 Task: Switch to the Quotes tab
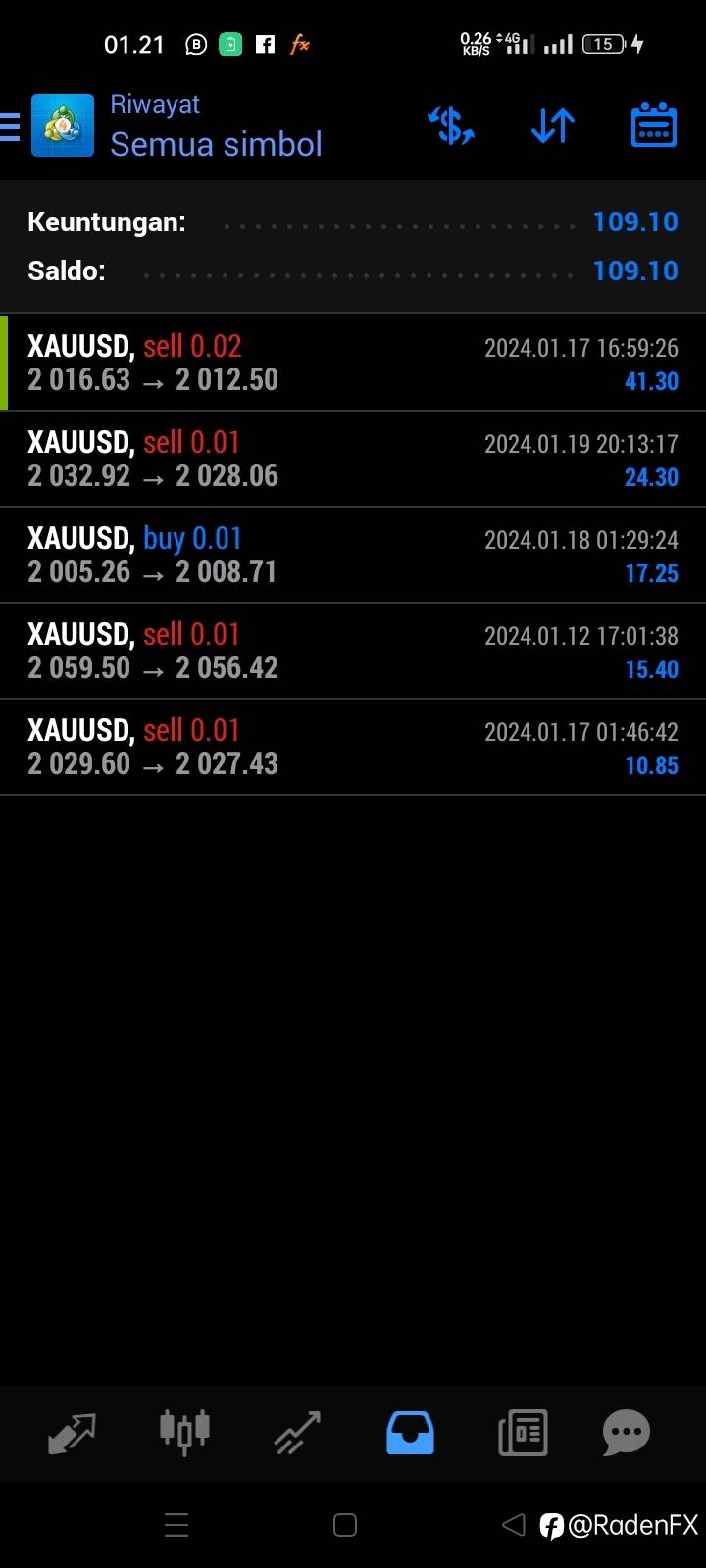coord(72,1433)
